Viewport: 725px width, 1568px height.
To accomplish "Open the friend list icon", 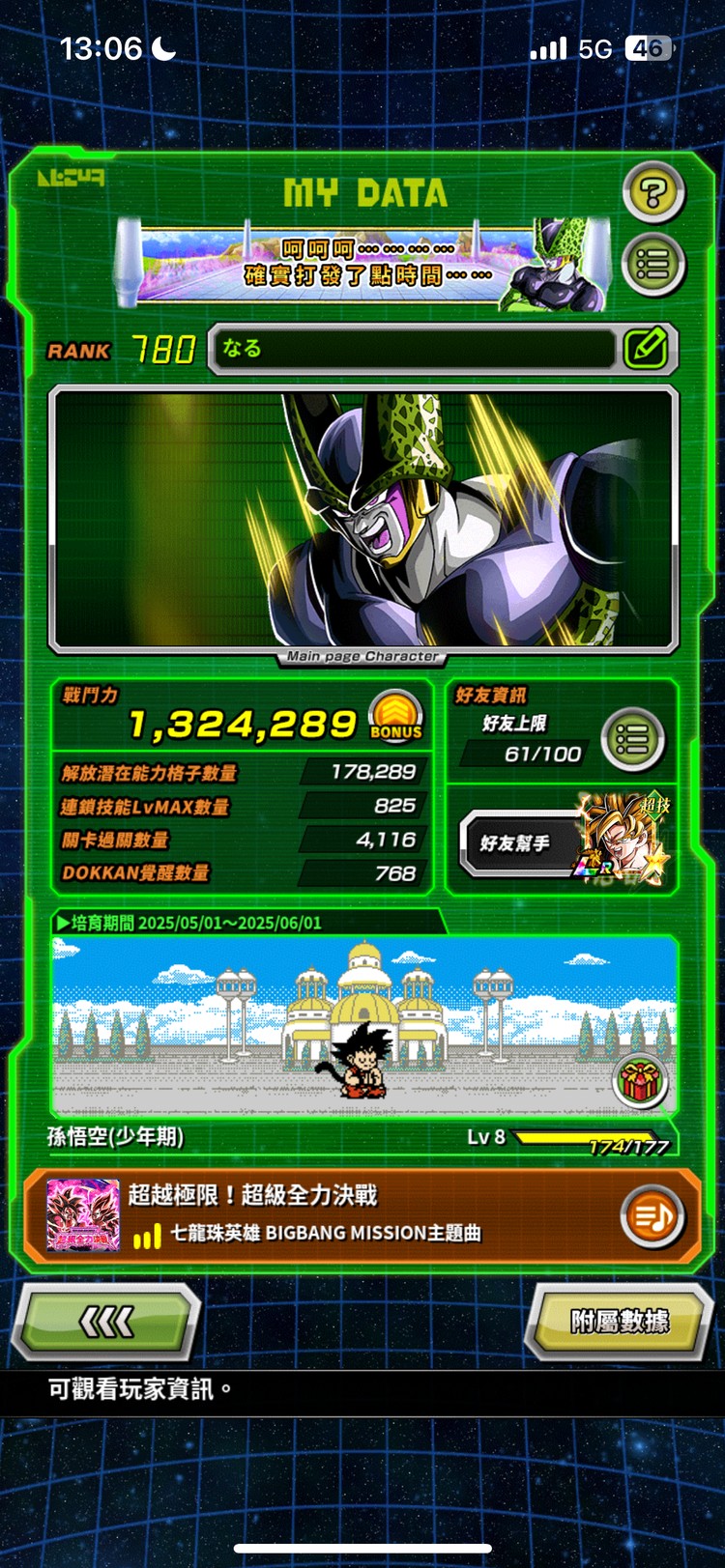I will (632, 740).
